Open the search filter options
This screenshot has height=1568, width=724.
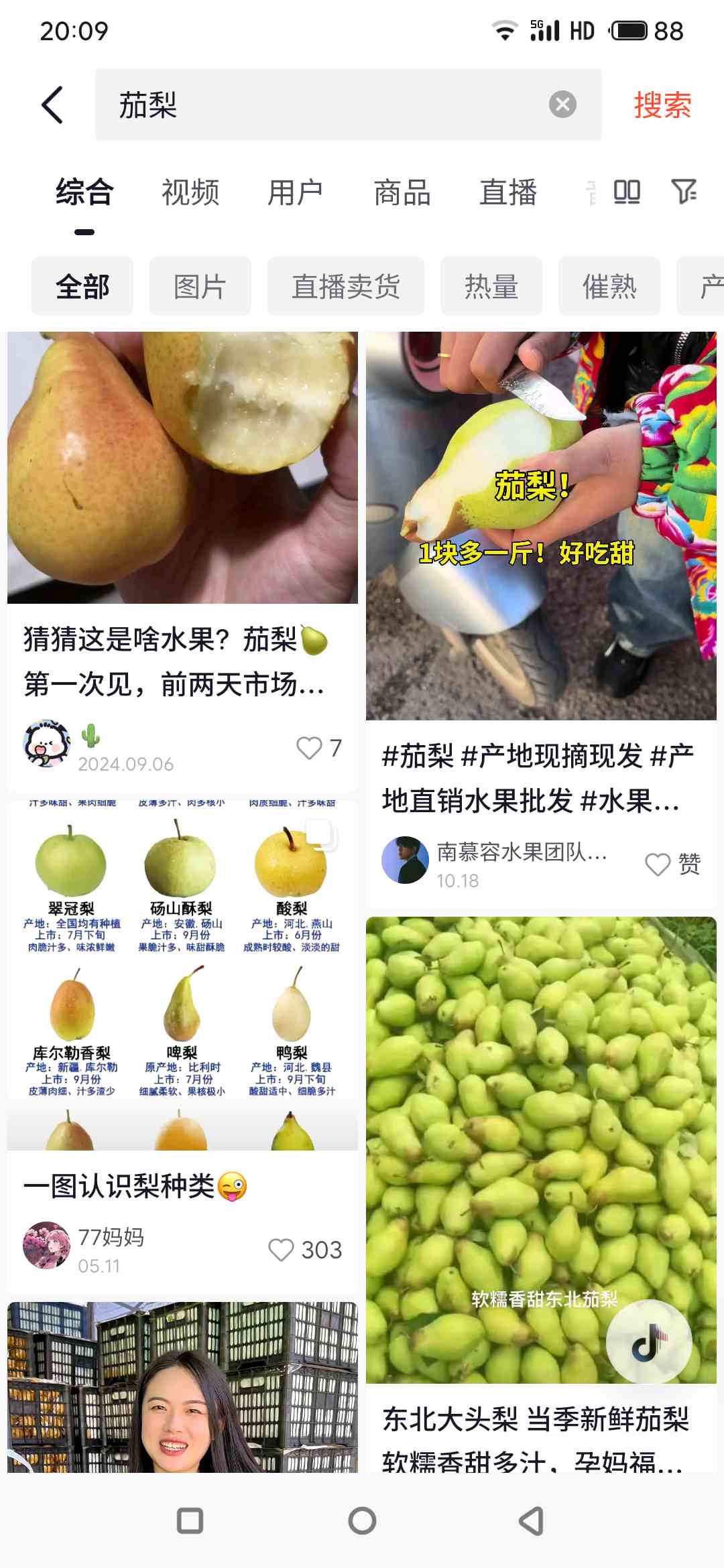684,192
